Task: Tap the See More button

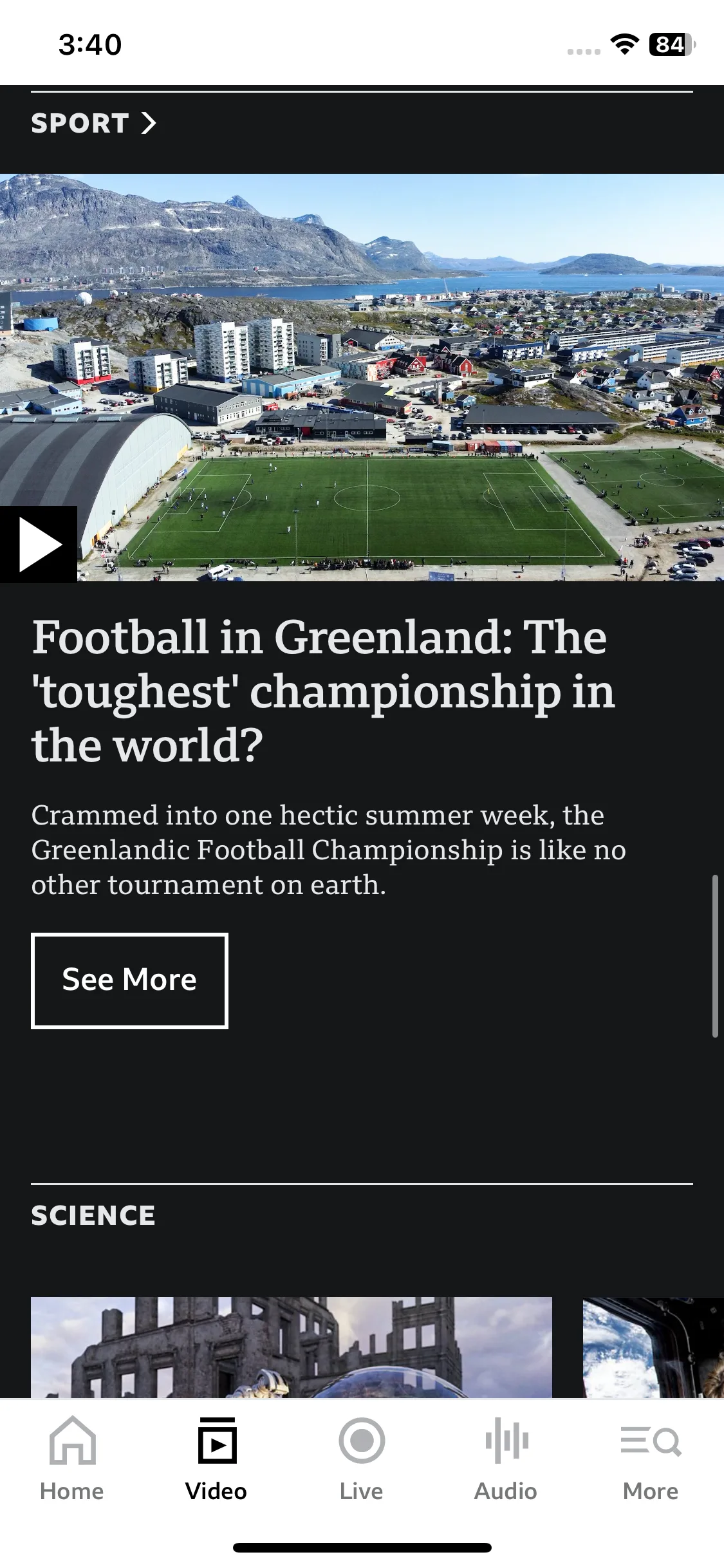Action: [129, 980]
